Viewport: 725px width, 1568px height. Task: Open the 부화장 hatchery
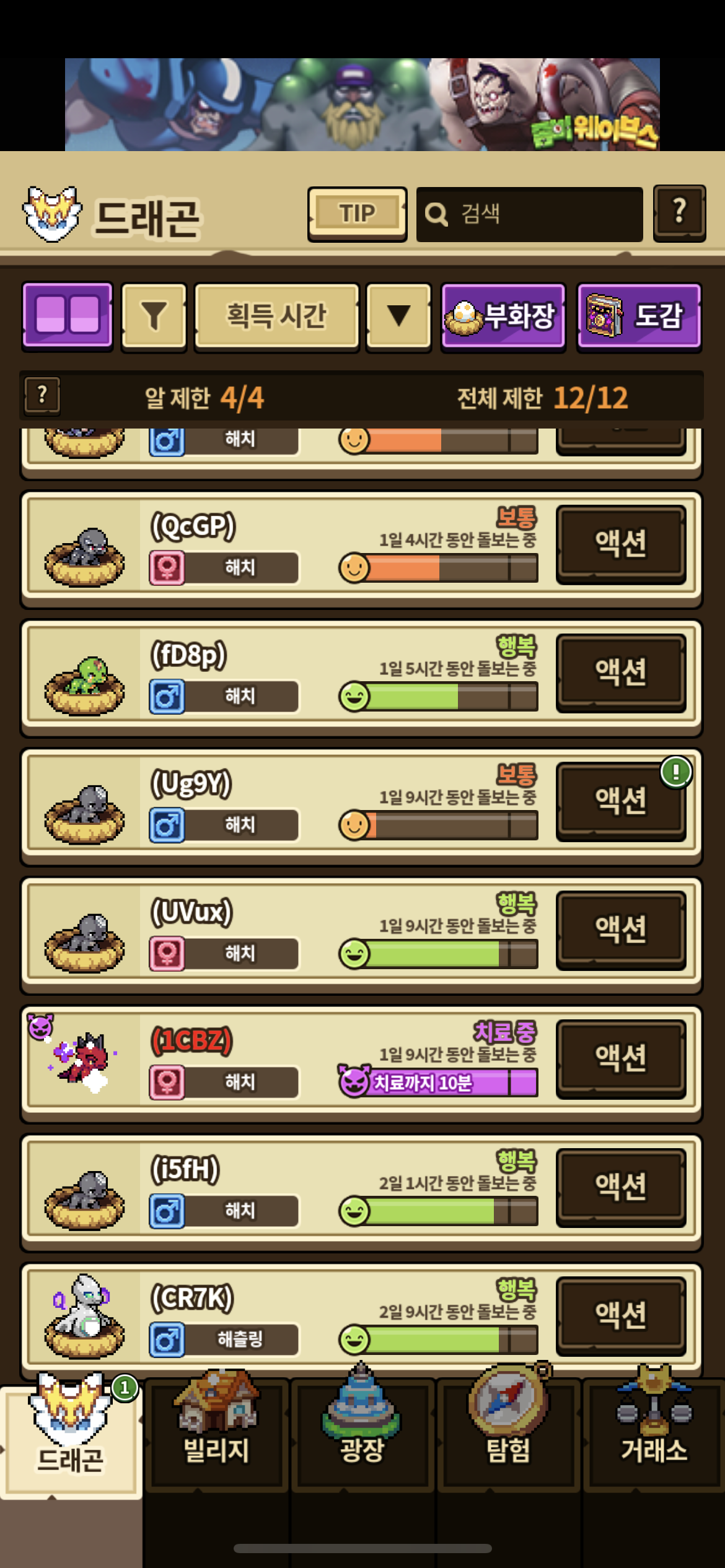pos(503,317)
